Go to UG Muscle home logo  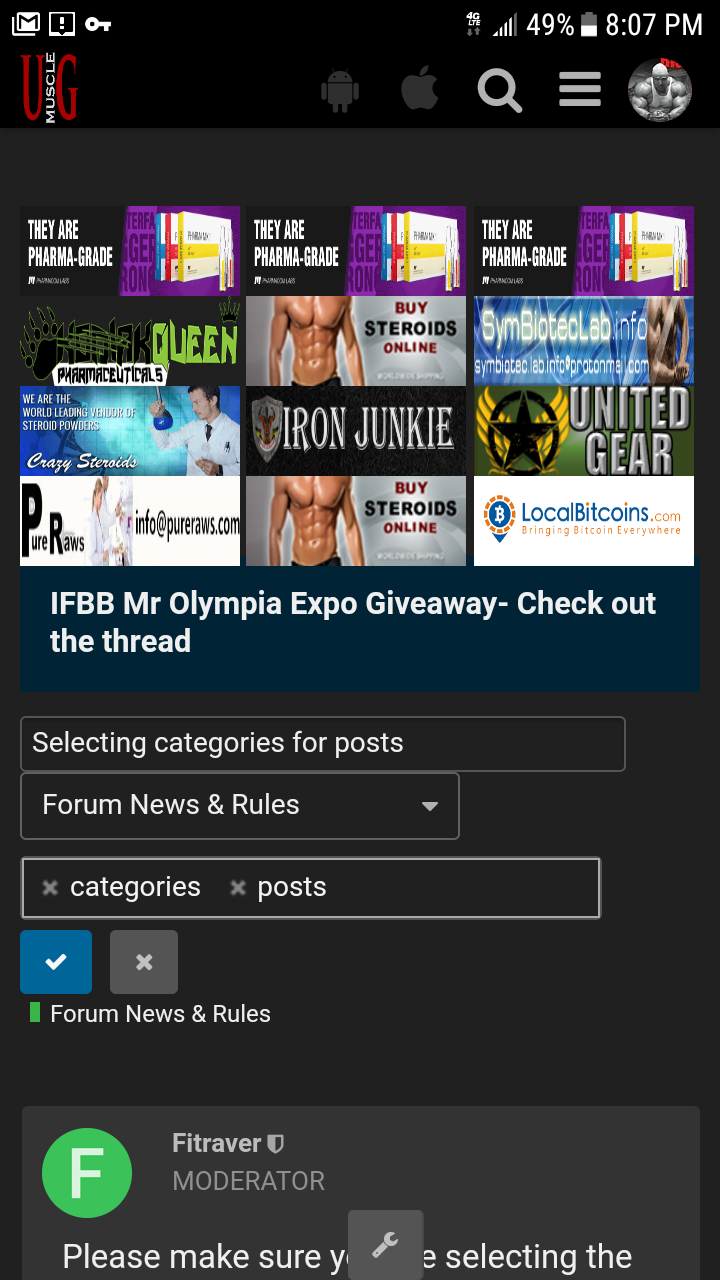(x=50, y=88)
